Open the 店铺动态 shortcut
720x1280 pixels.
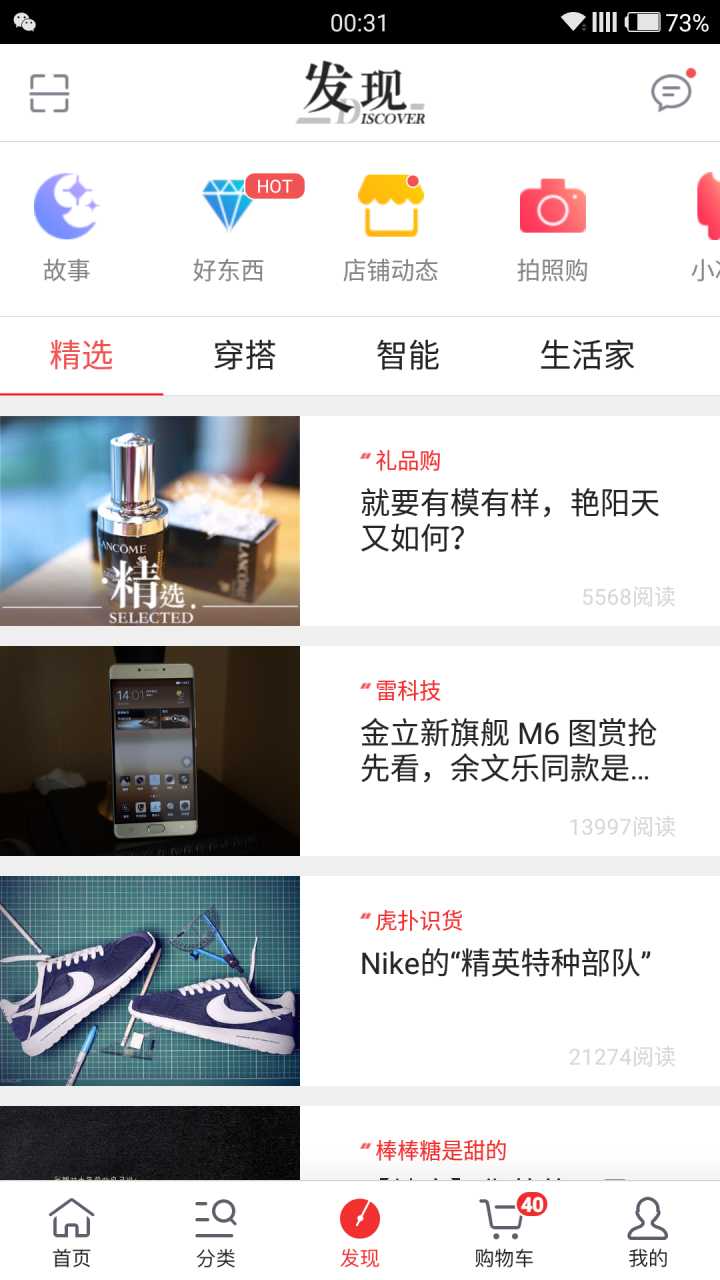click(390, 227)
